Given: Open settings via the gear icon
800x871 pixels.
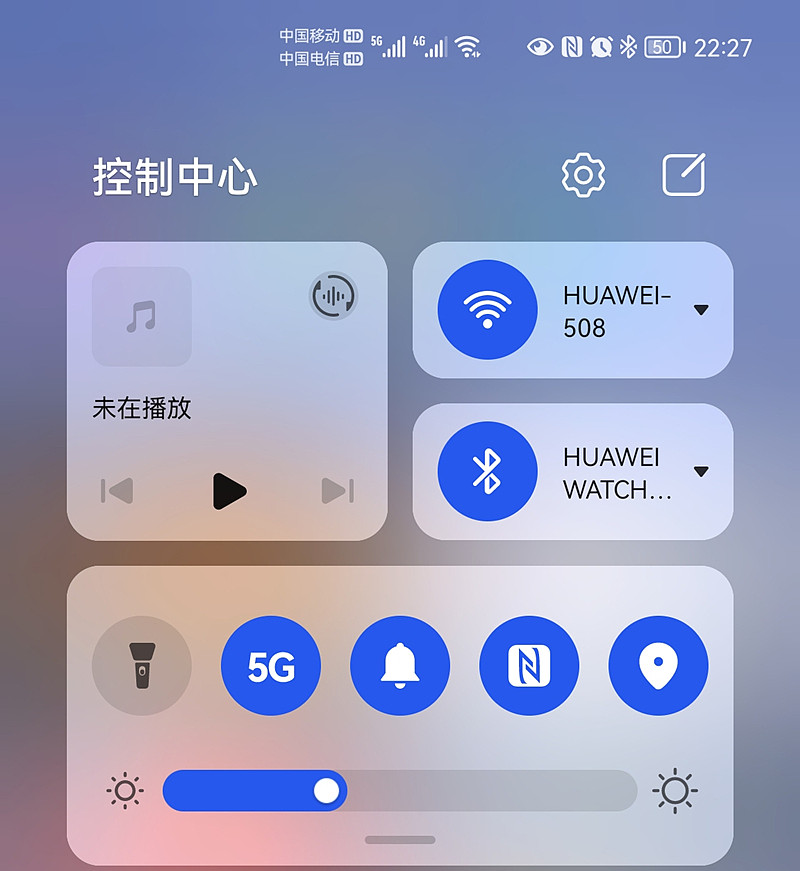Looking at the screenshot, I should [x=583, y=176].
